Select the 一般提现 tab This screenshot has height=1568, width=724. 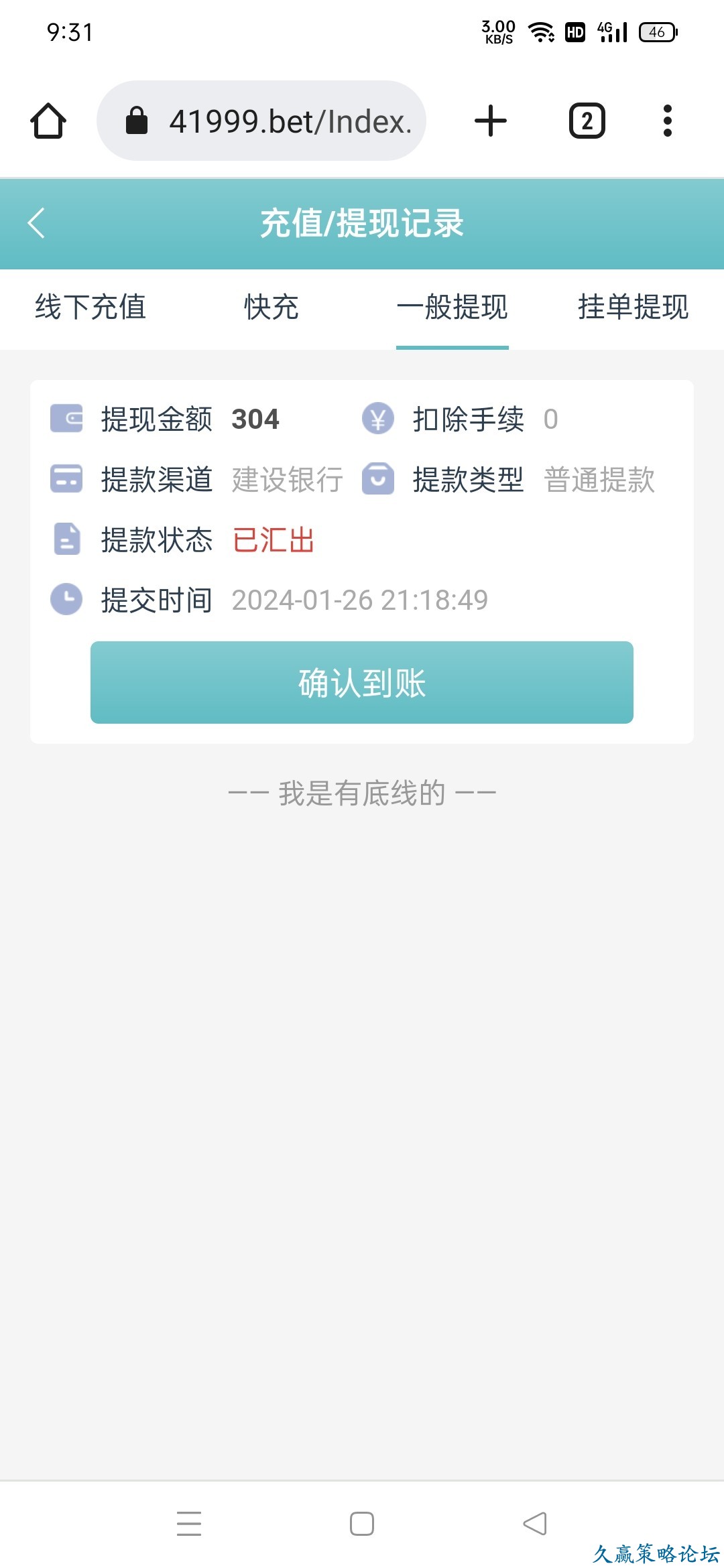[452, 308]
